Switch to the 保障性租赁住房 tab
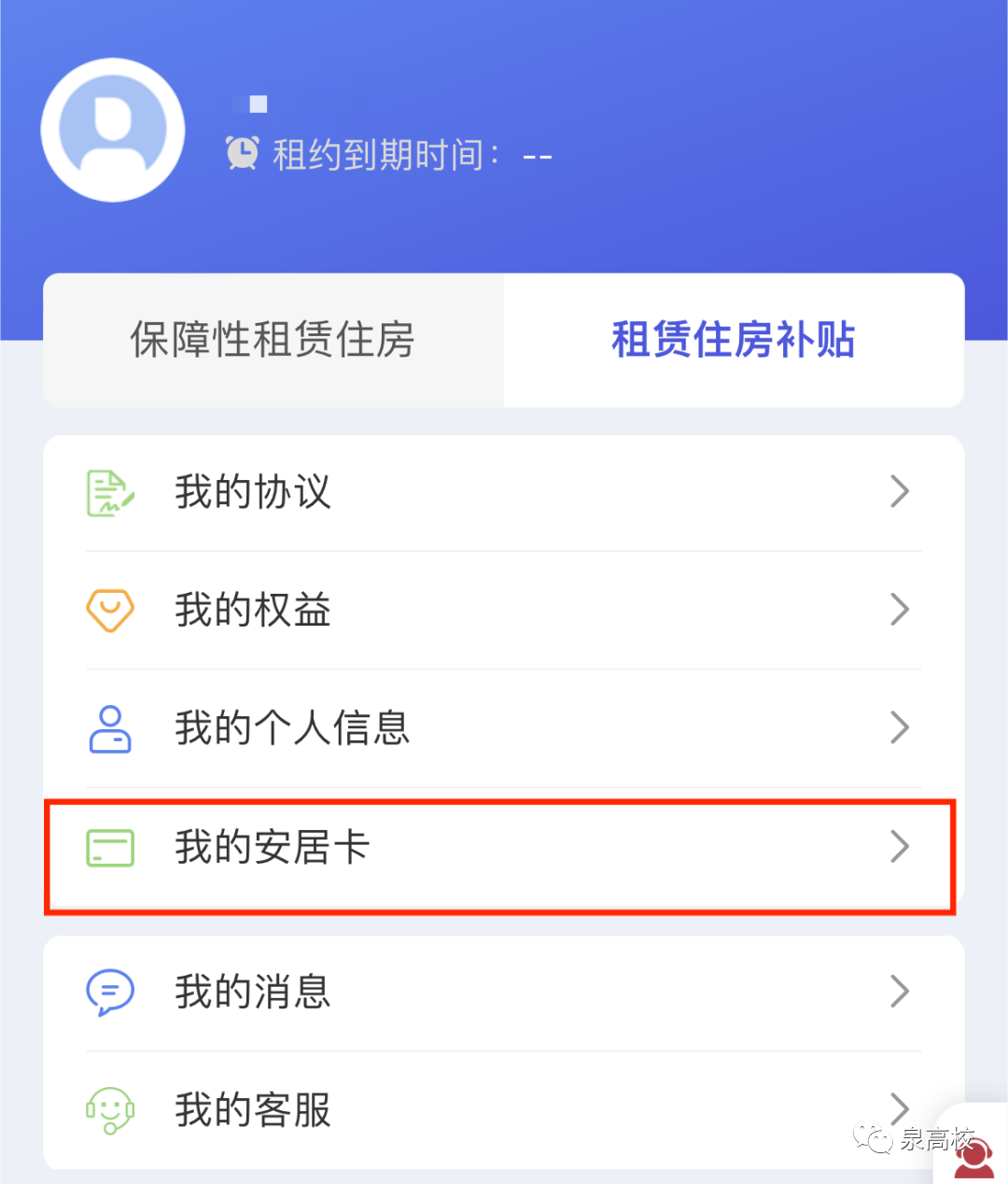This screenshot has width=1008, height=1184. (273, 340)
